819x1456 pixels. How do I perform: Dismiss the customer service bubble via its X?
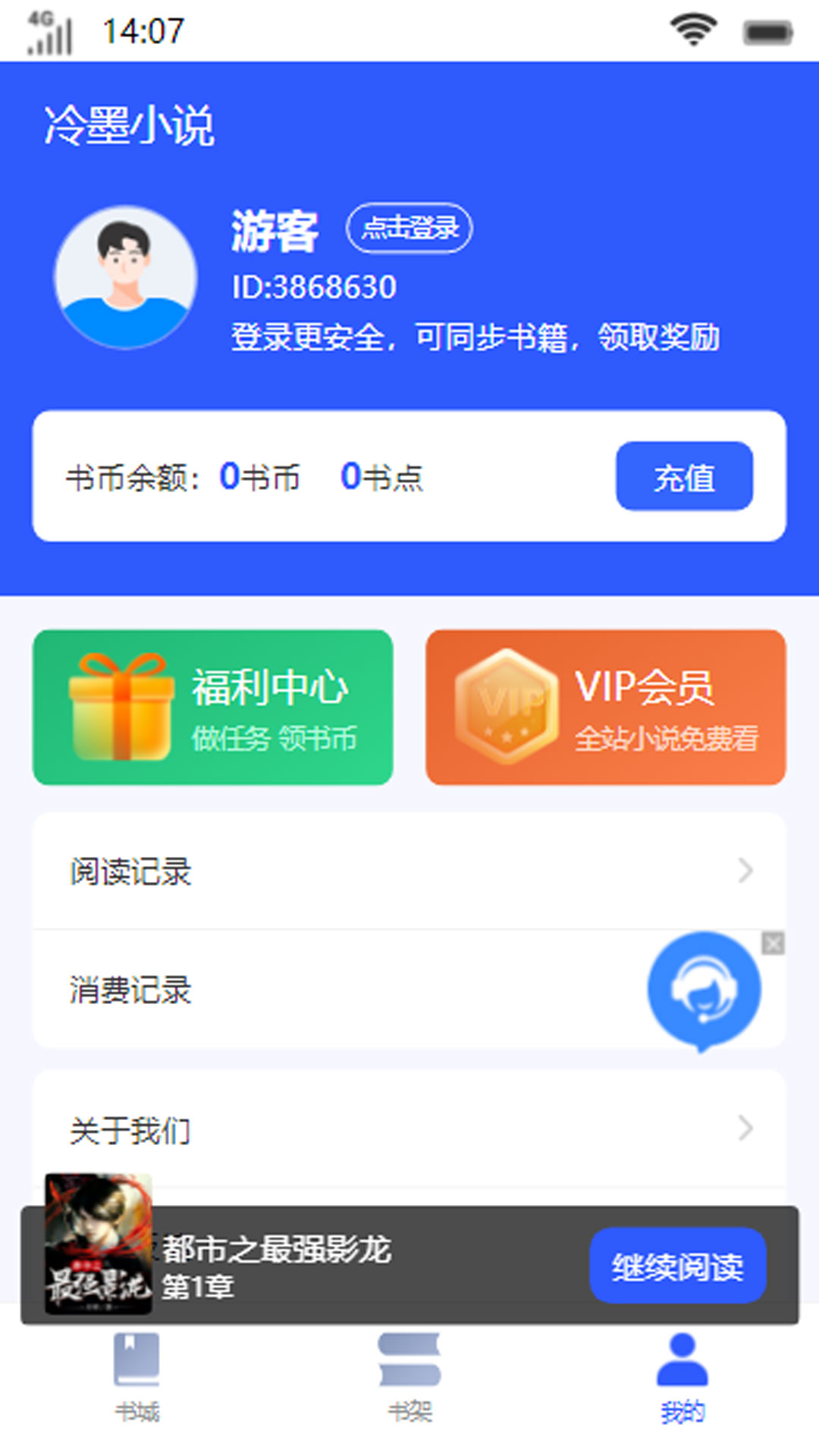click(x=772, y=944)
